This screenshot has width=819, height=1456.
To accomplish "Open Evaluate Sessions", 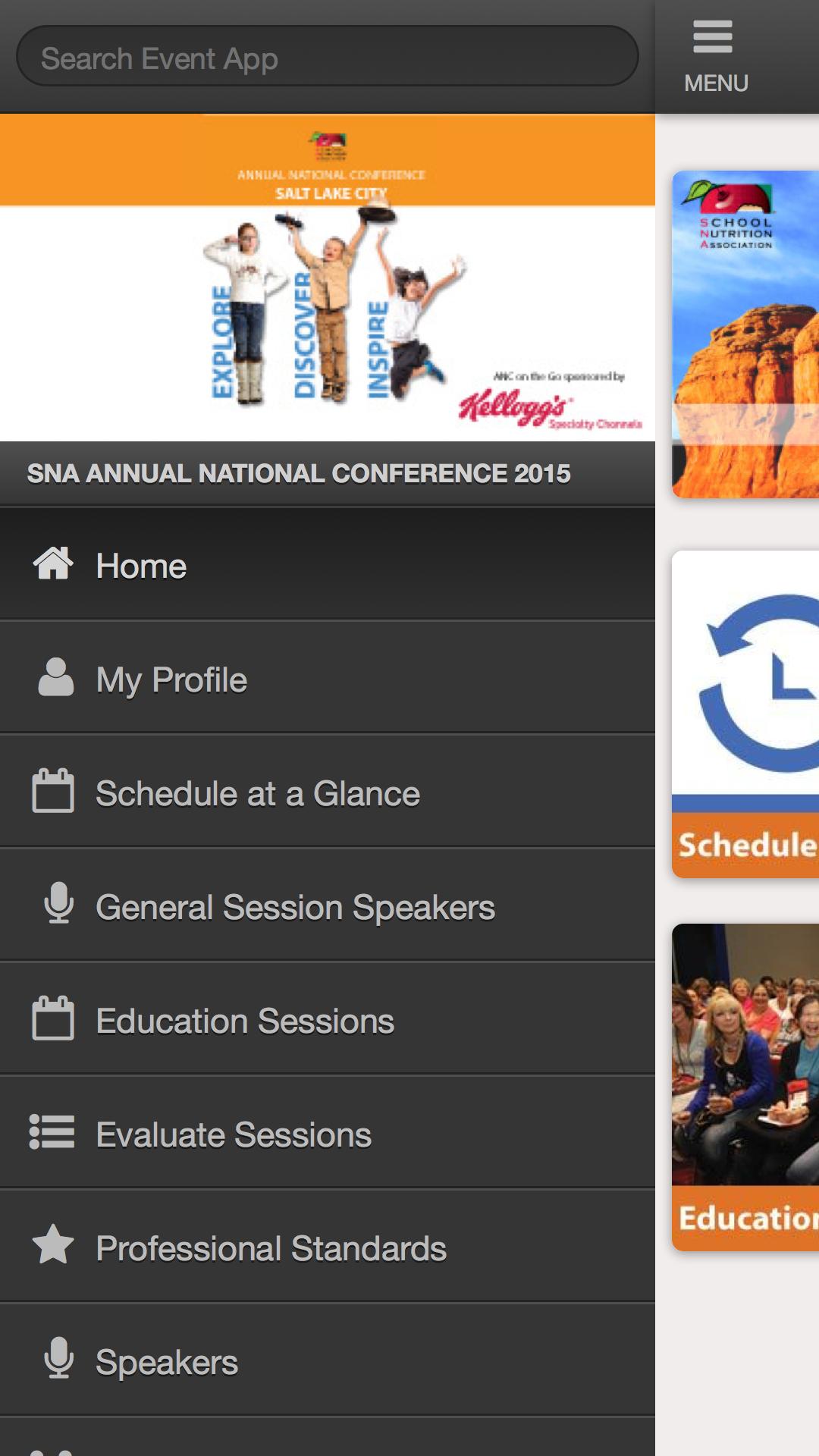I will pos(326,1134).
